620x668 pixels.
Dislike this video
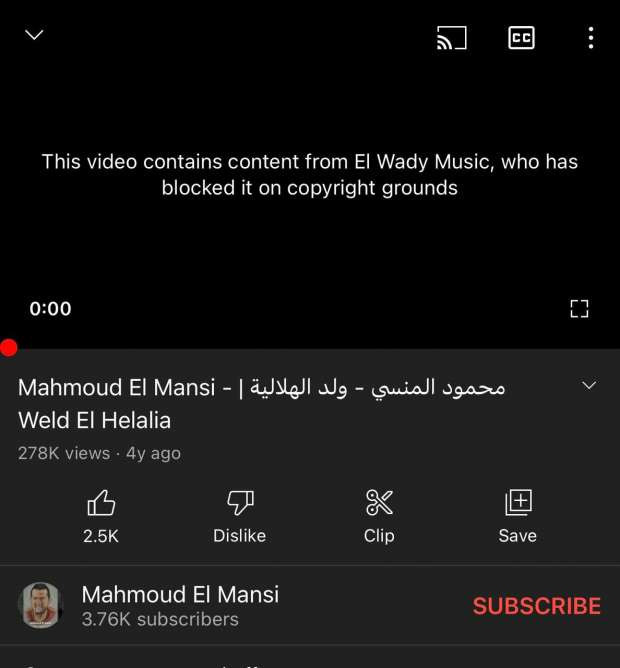pyautogui.click(x=240, y=514)
